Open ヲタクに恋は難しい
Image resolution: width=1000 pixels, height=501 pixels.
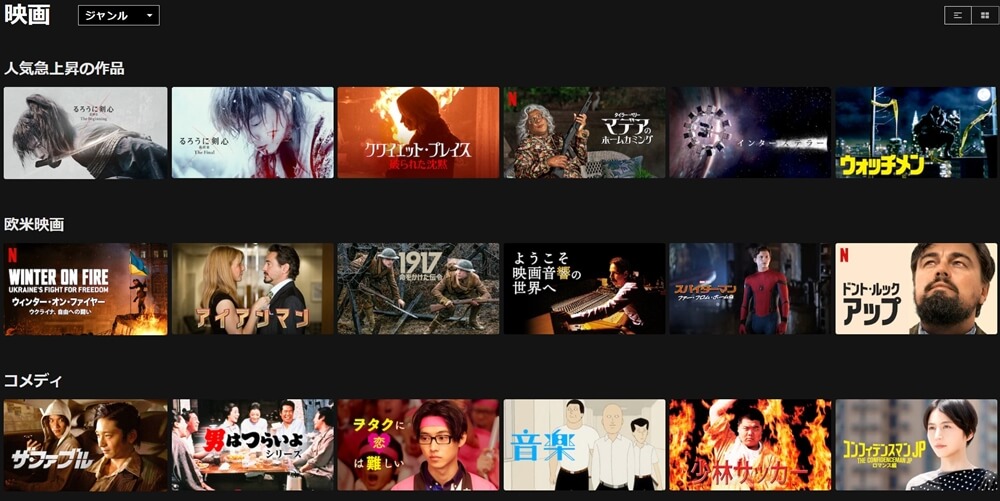pyautogui.click(x=418, y=445)
